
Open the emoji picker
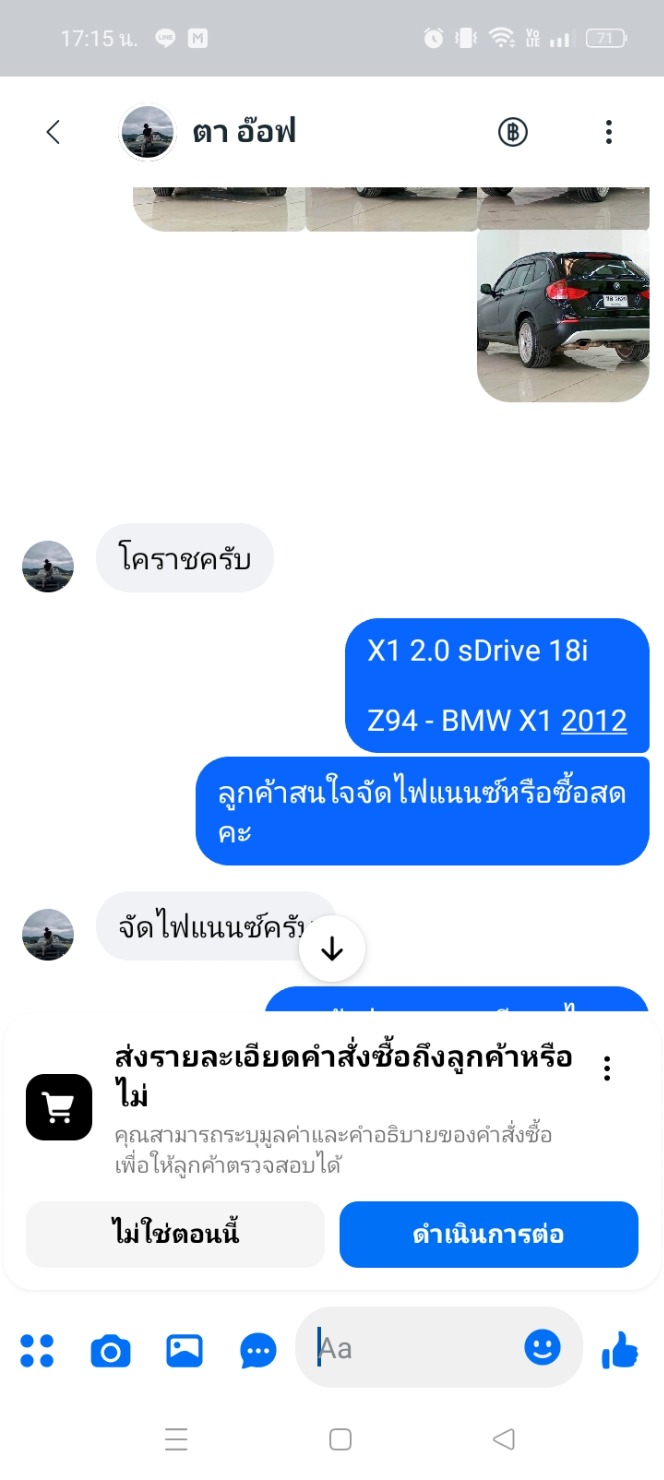543,1348
